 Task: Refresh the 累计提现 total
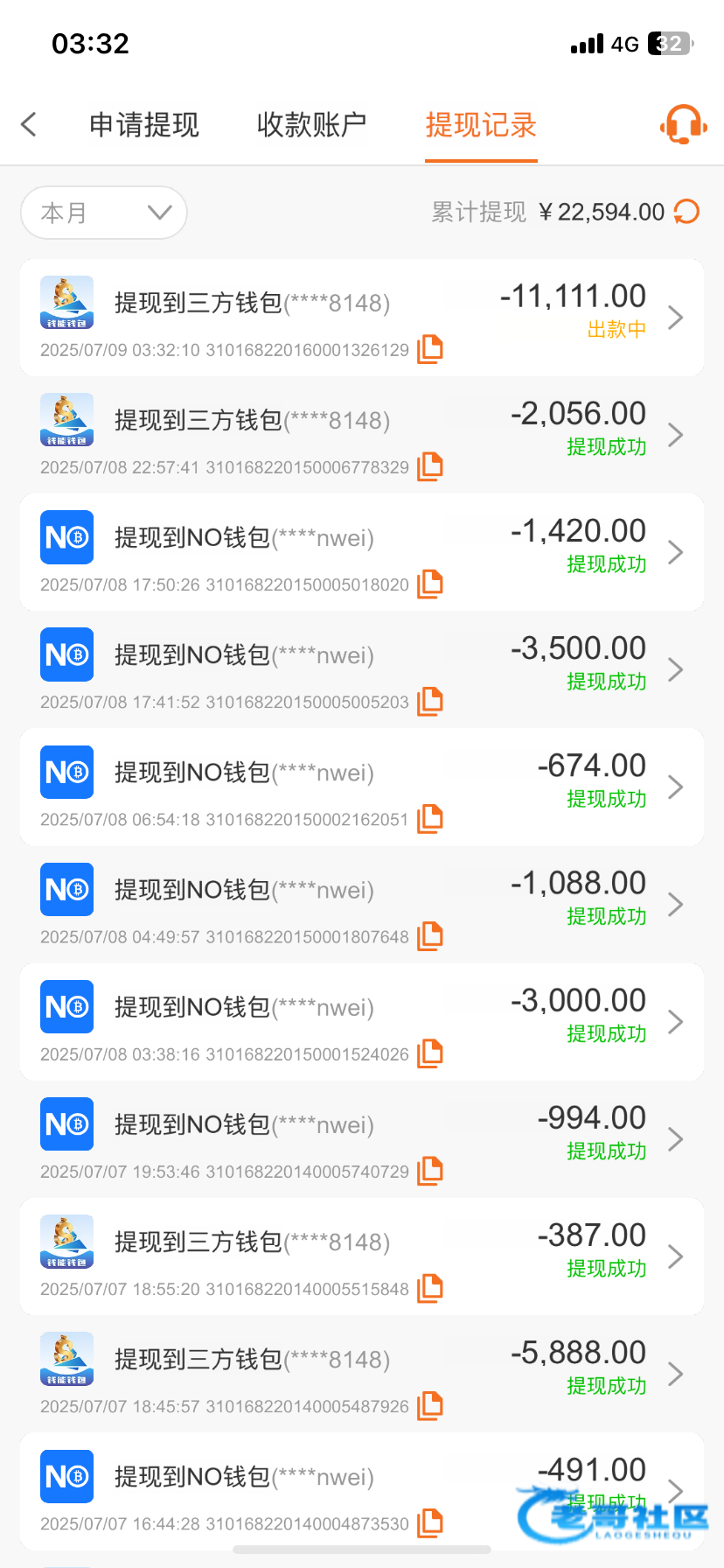687,212
